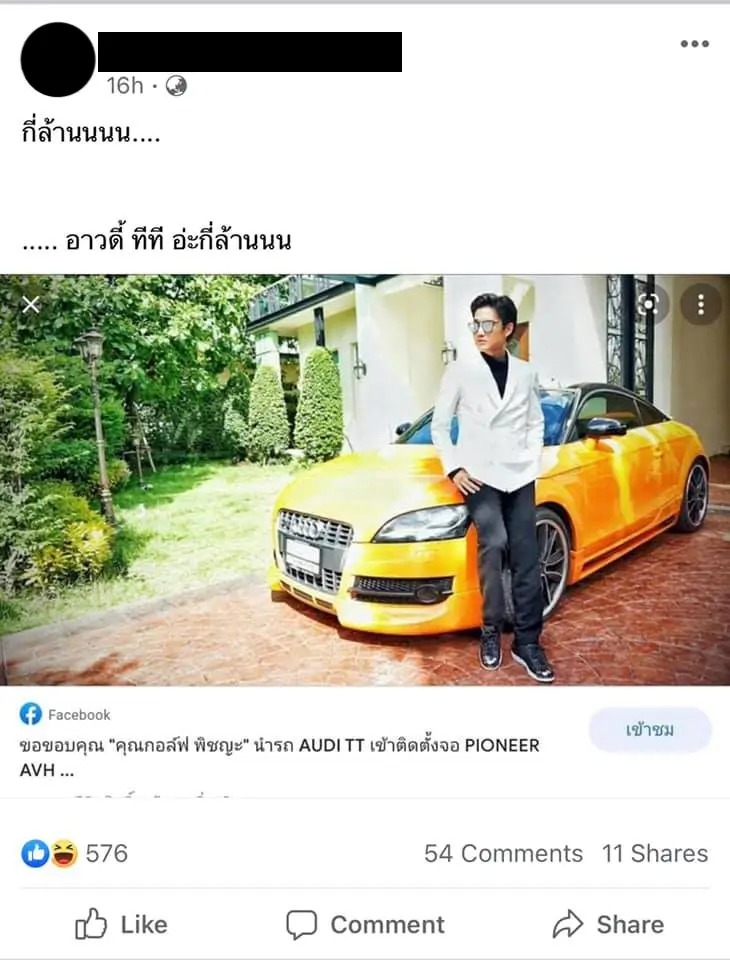Show the 576 reactions list

pos(75,853)
